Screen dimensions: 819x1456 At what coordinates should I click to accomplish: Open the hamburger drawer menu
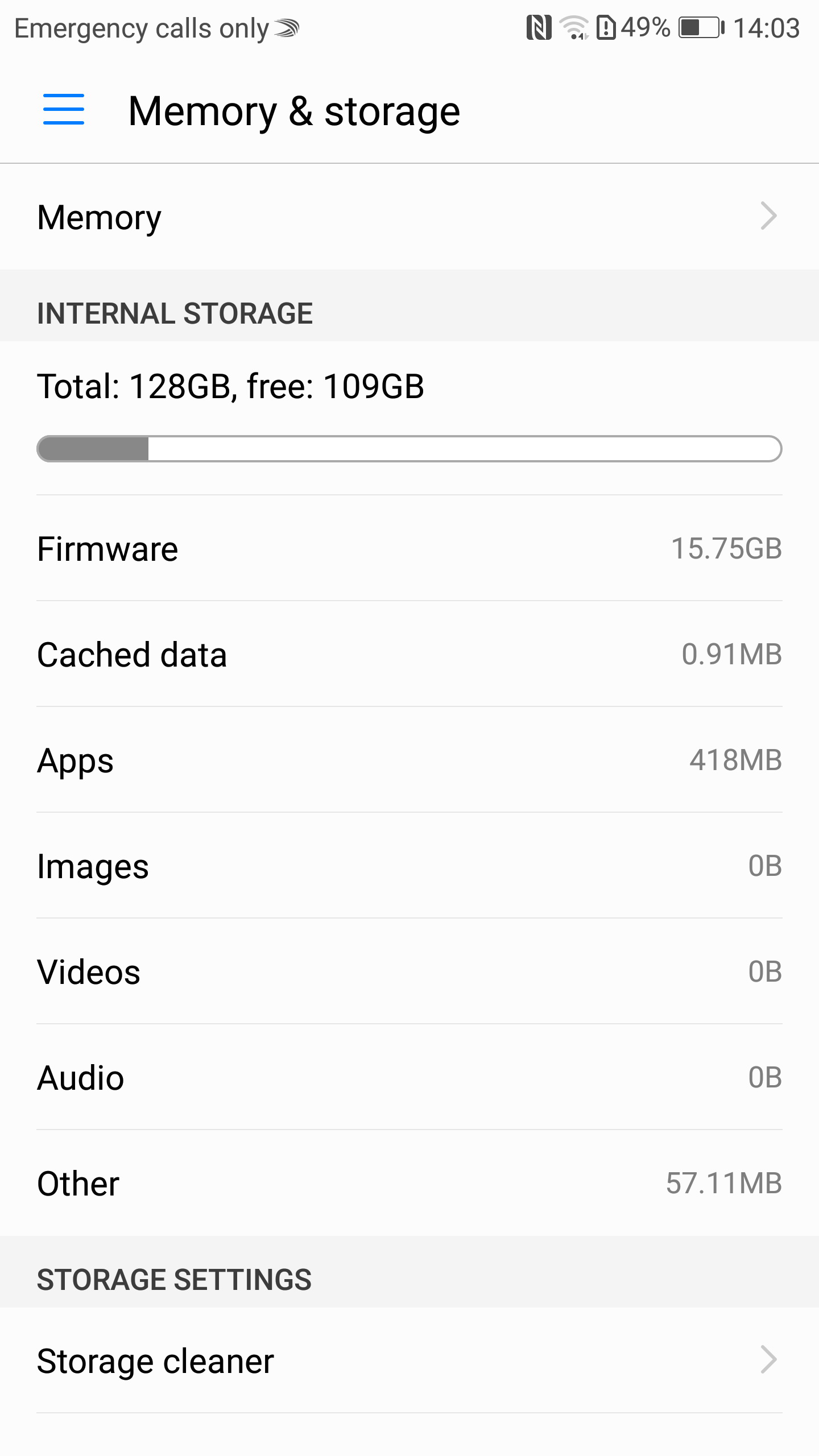(x=64, y=110)
